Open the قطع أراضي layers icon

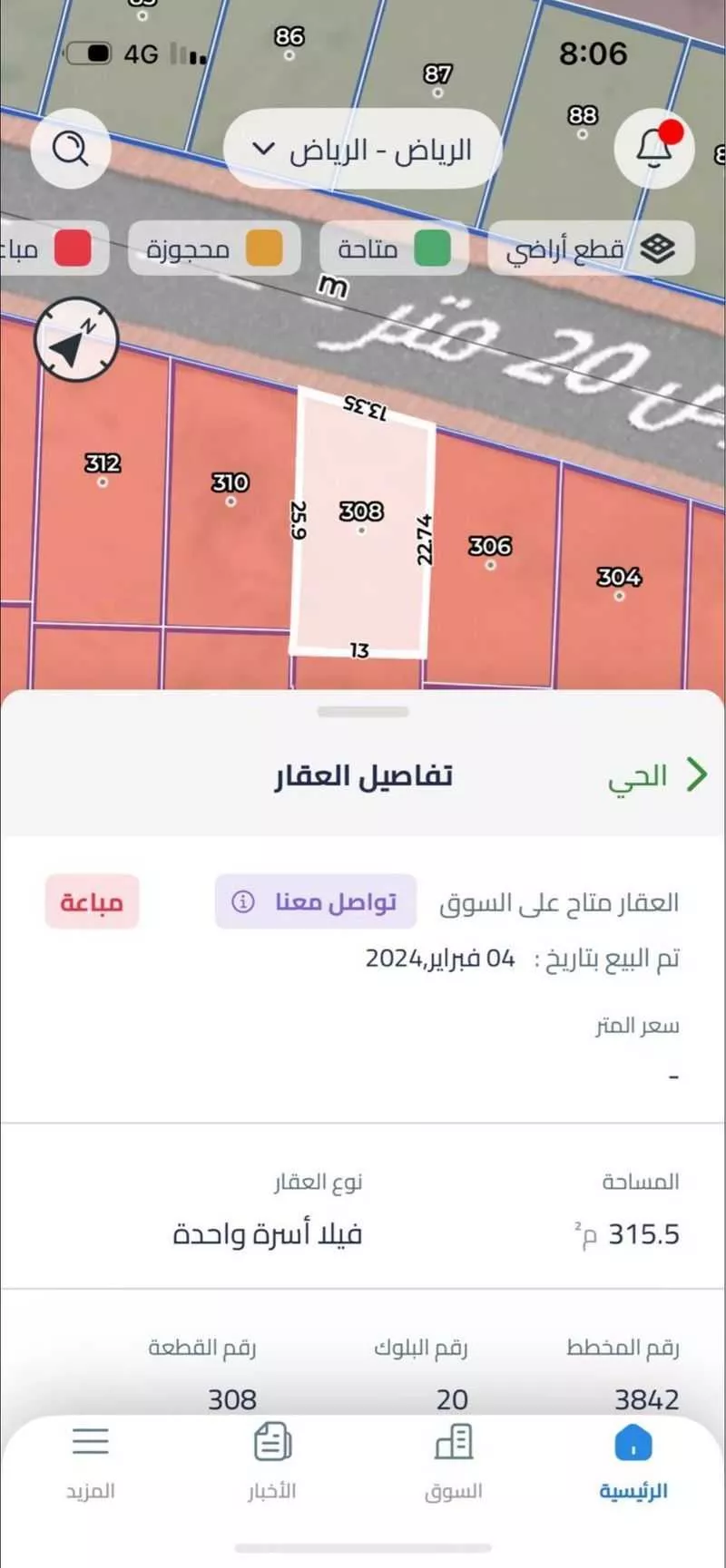point(657,248)
